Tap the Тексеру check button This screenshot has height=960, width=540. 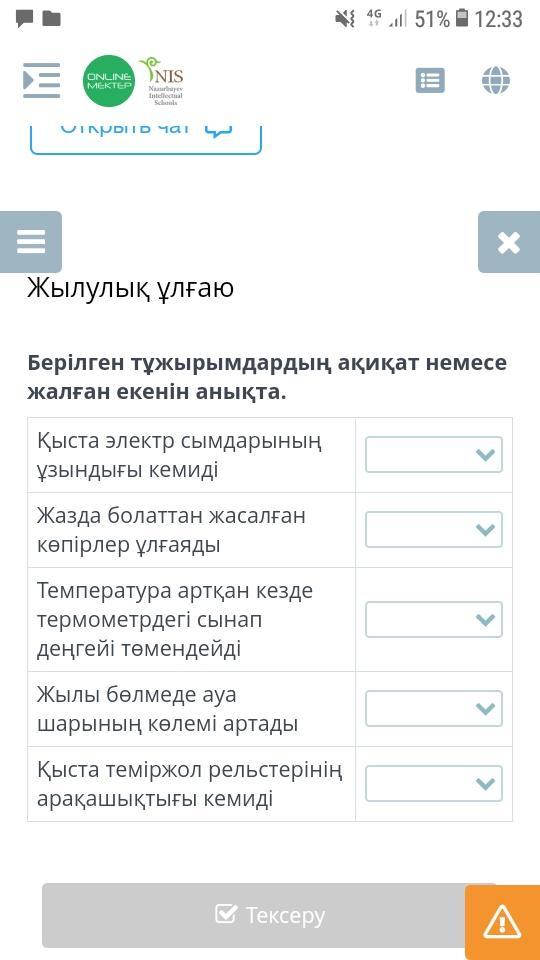[x=269, y=915]
